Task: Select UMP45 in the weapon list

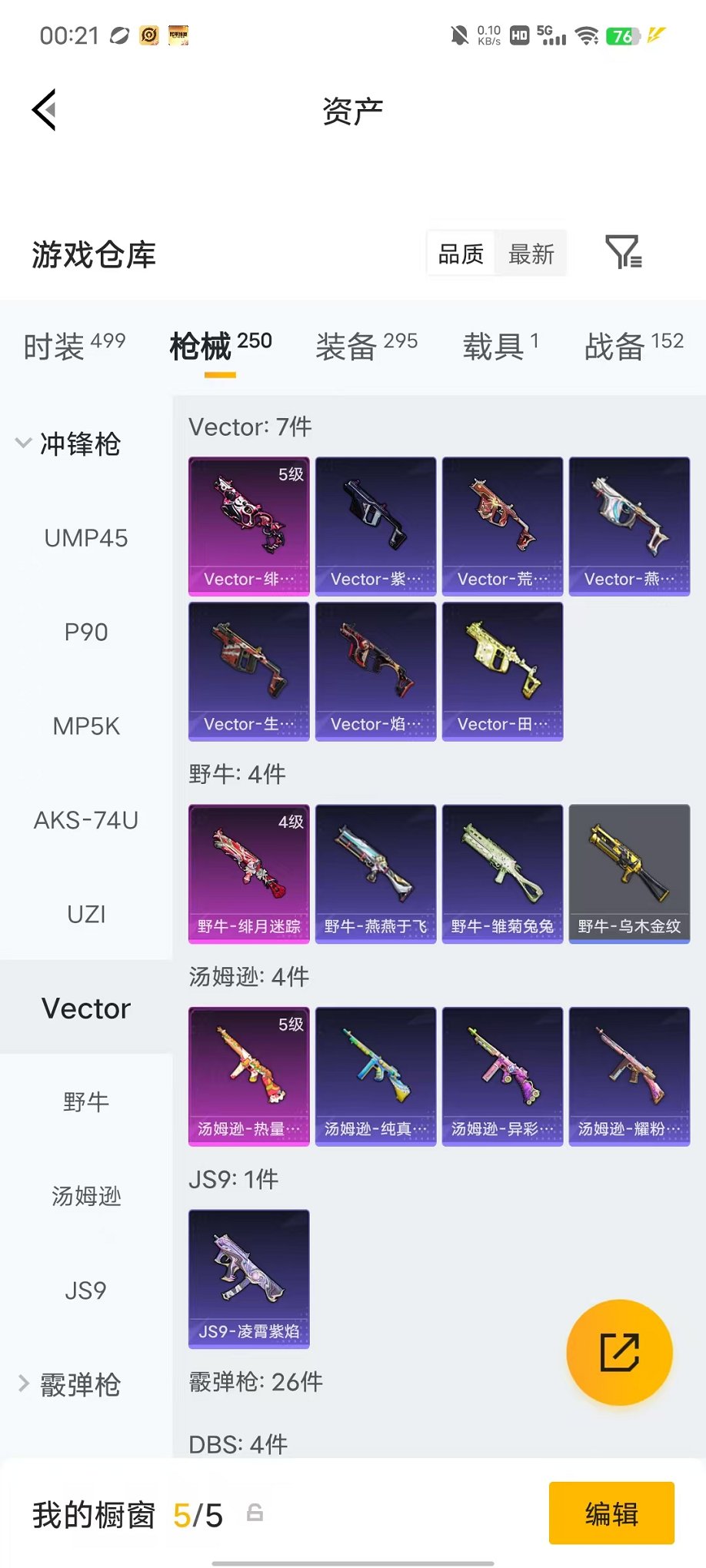Action: 86,538
